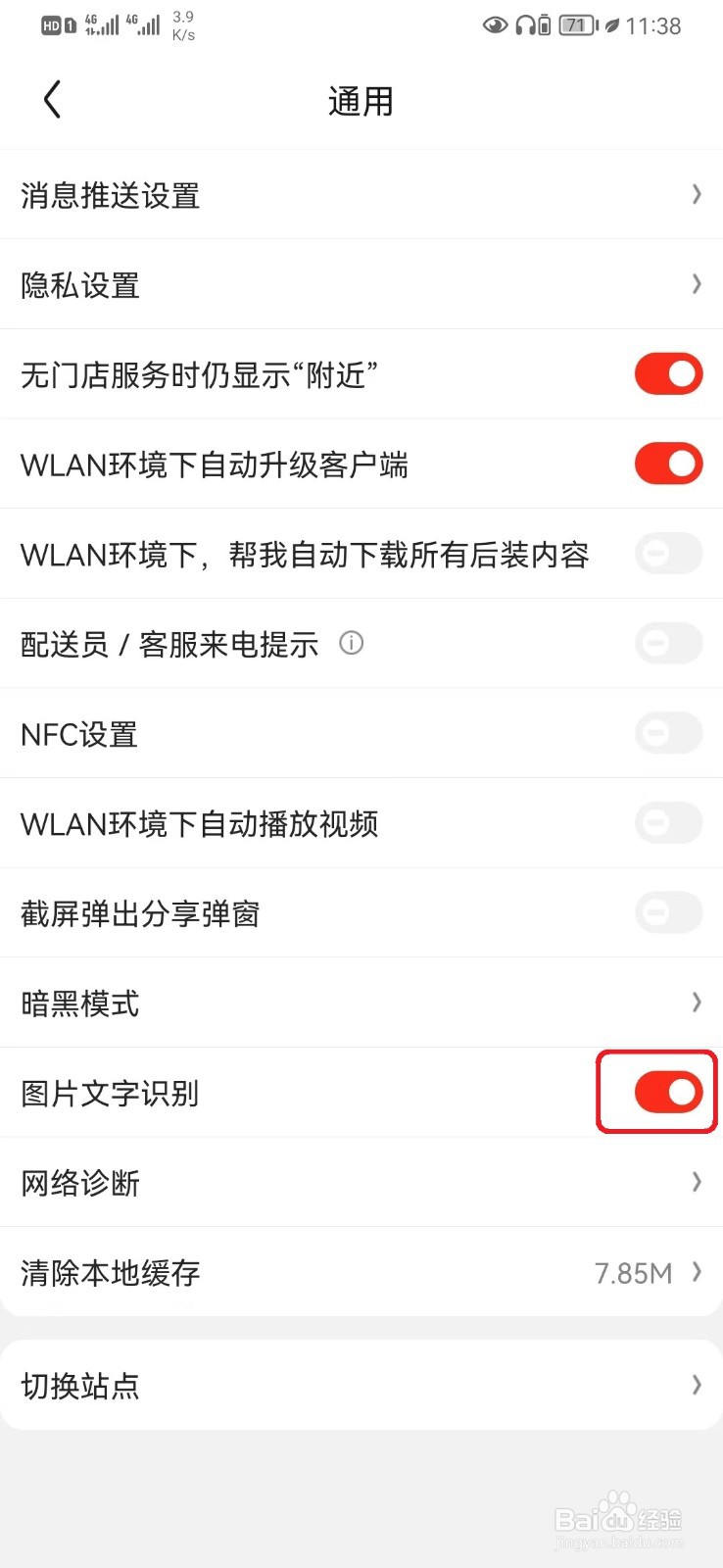Tap the eye icon in the status bar

click(x=495, y=26)
